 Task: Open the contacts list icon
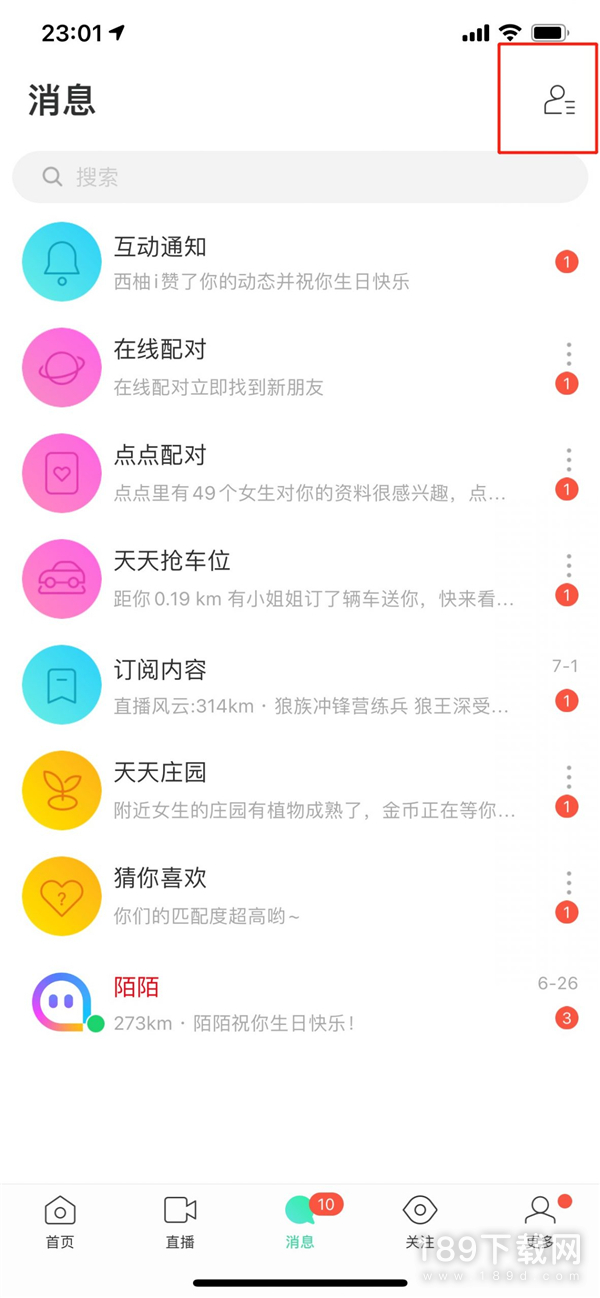[559, 100]
